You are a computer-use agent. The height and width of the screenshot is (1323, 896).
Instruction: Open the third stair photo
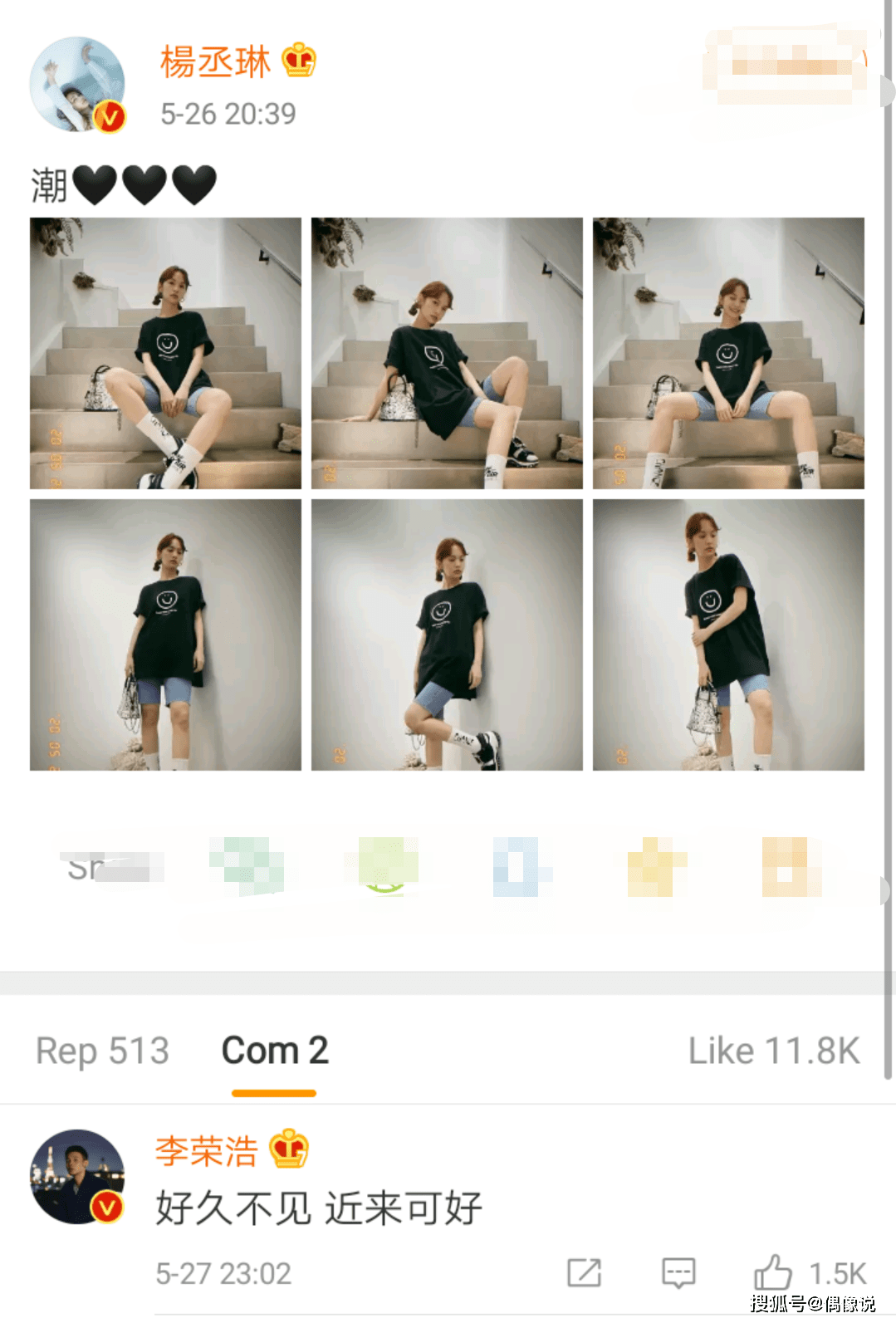[728, 353]
